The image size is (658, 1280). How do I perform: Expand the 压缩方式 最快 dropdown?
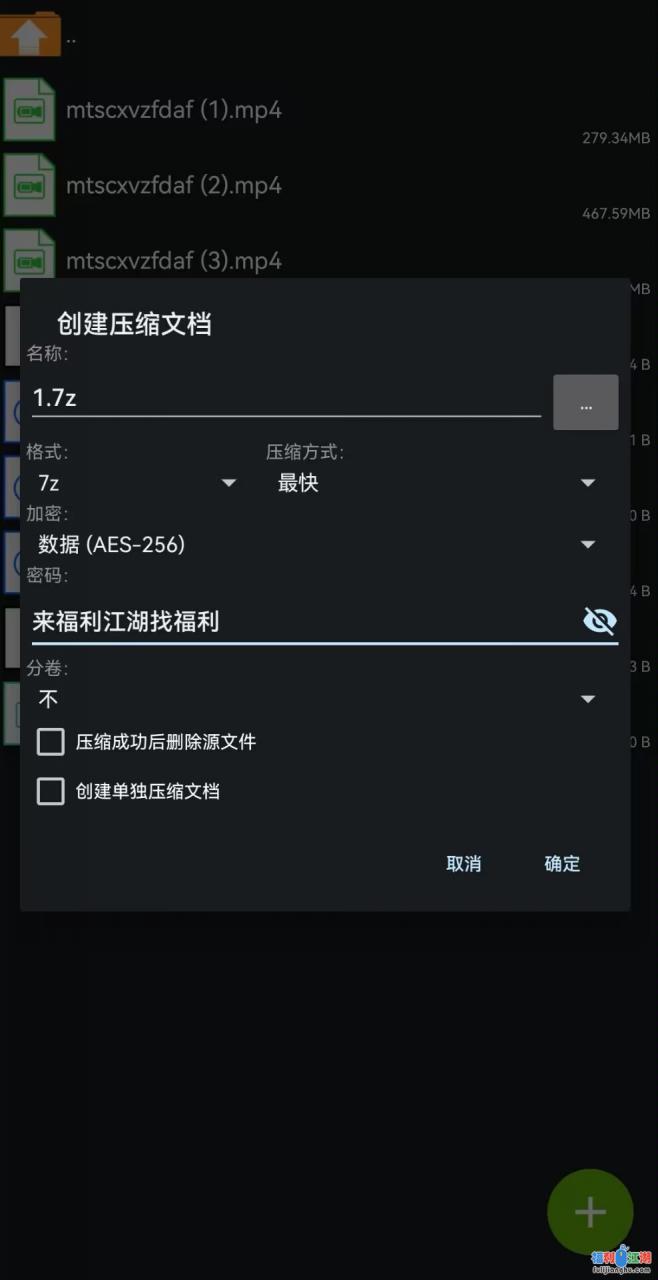(x=437, y=483)
